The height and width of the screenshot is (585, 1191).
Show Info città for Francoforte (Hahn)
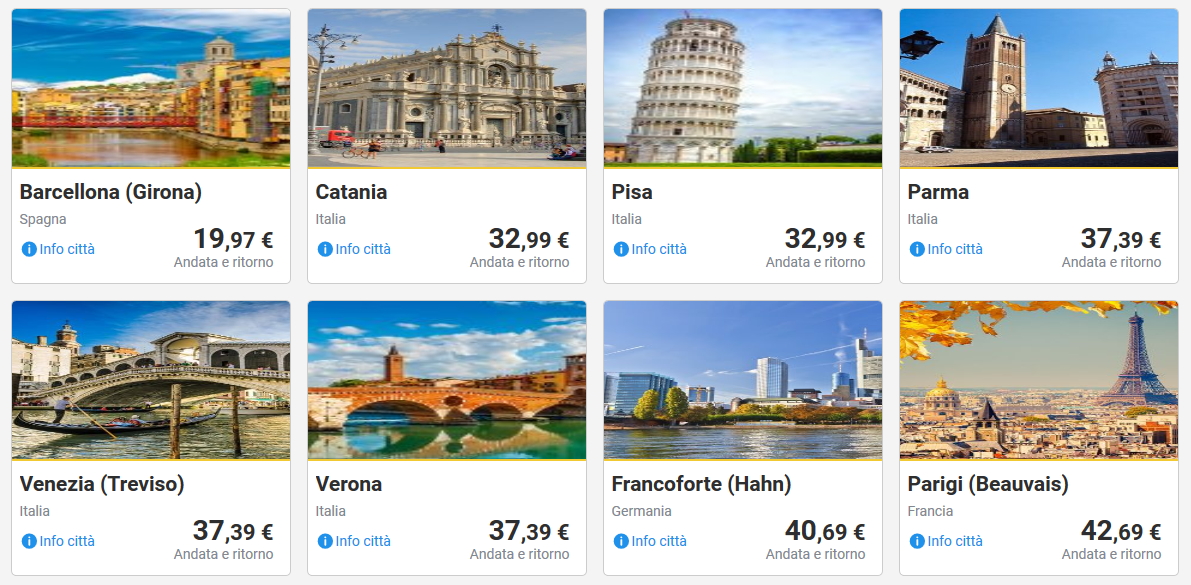651,541
